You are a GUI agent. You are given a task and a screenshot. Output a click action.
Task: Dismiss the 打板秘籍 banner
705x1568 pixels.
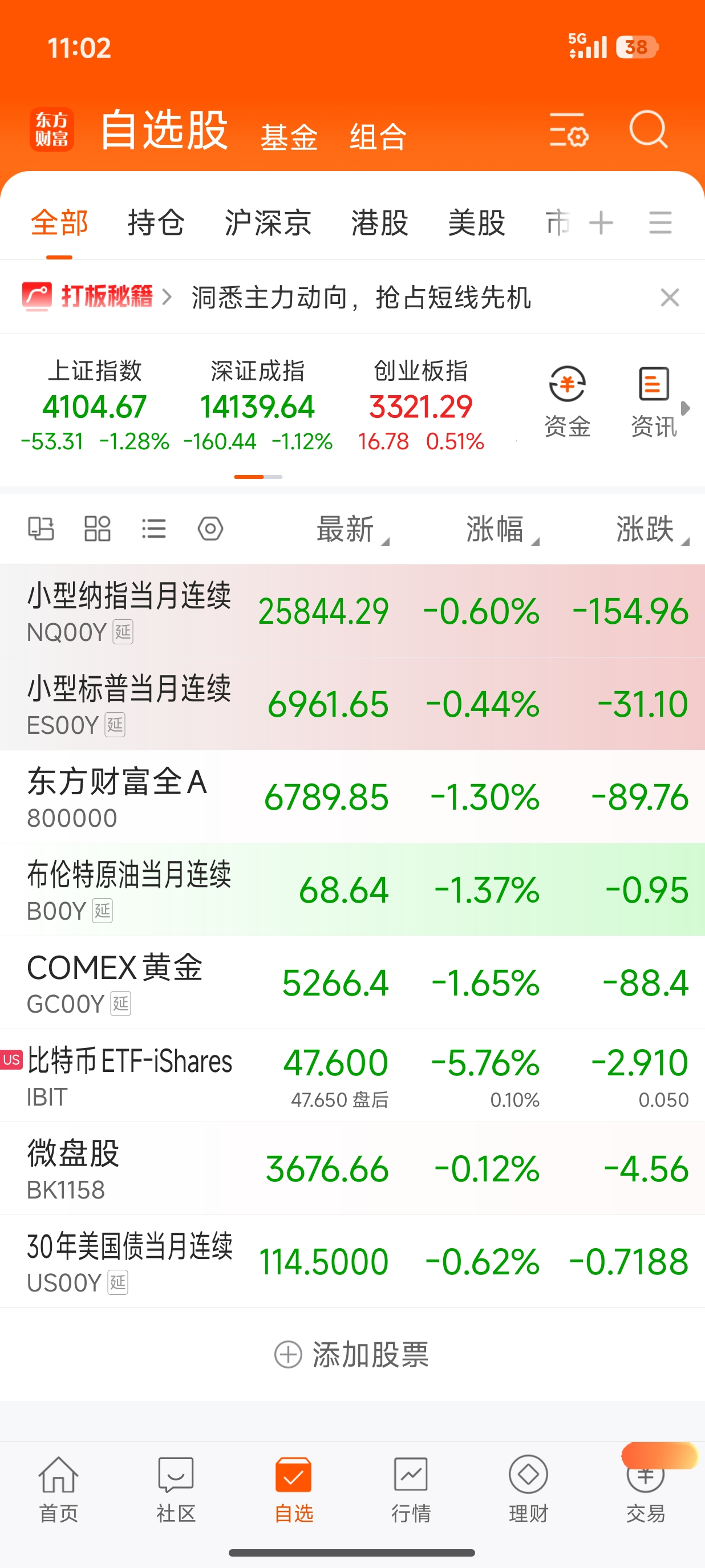(x=670, y=298)
